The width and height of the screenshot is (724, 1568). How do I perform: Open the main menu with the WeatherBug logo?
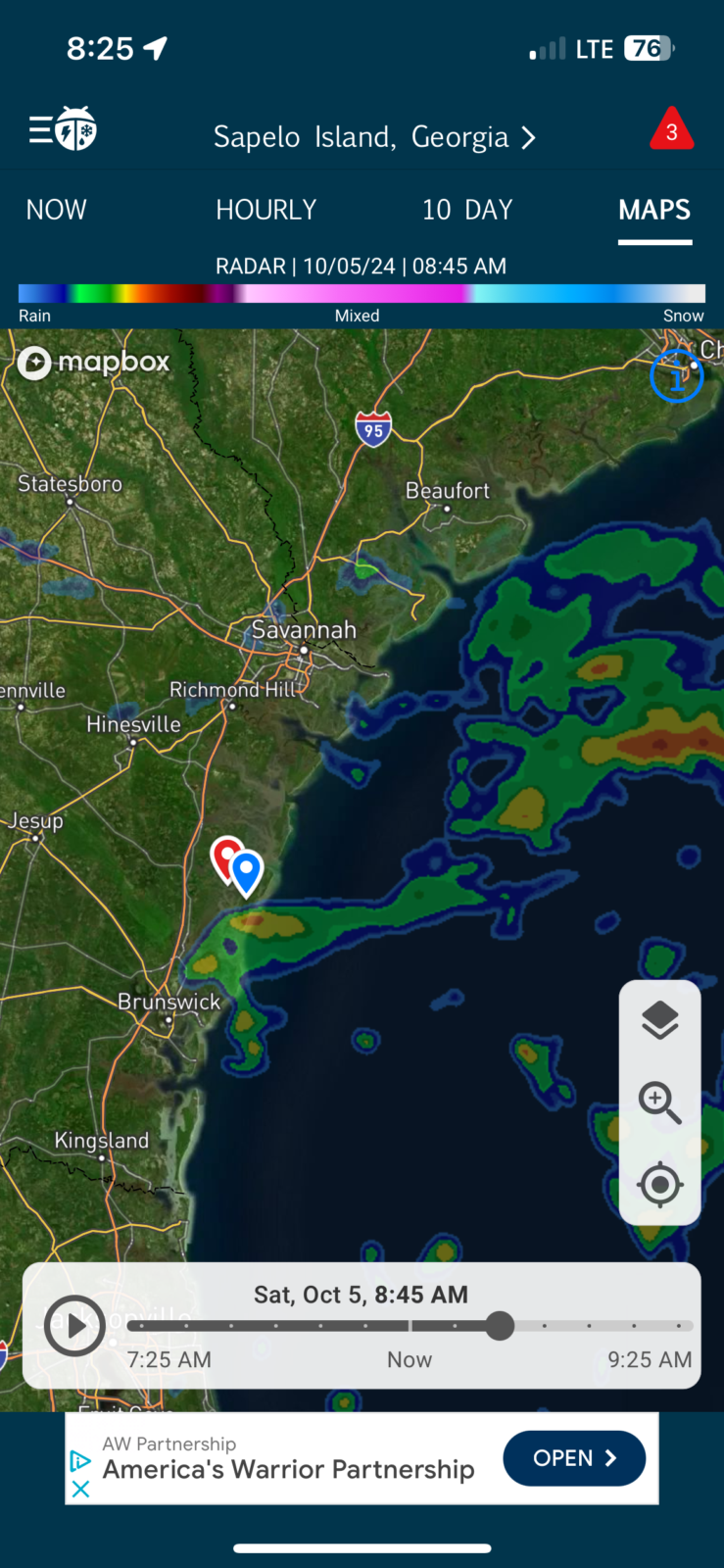pos(63,129)
